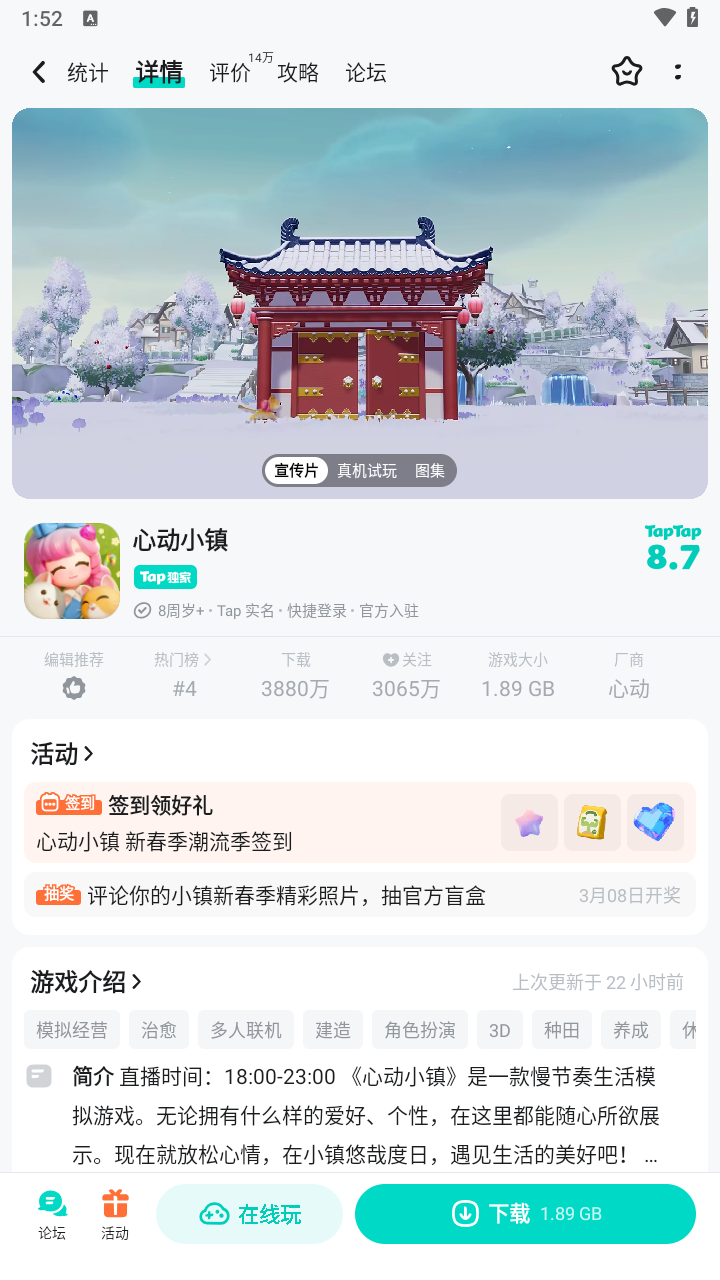This screenshot has width=720, height=1280.
Task: Open the 活动 gift icon at bottom
Action: [x=115, y=1214]
